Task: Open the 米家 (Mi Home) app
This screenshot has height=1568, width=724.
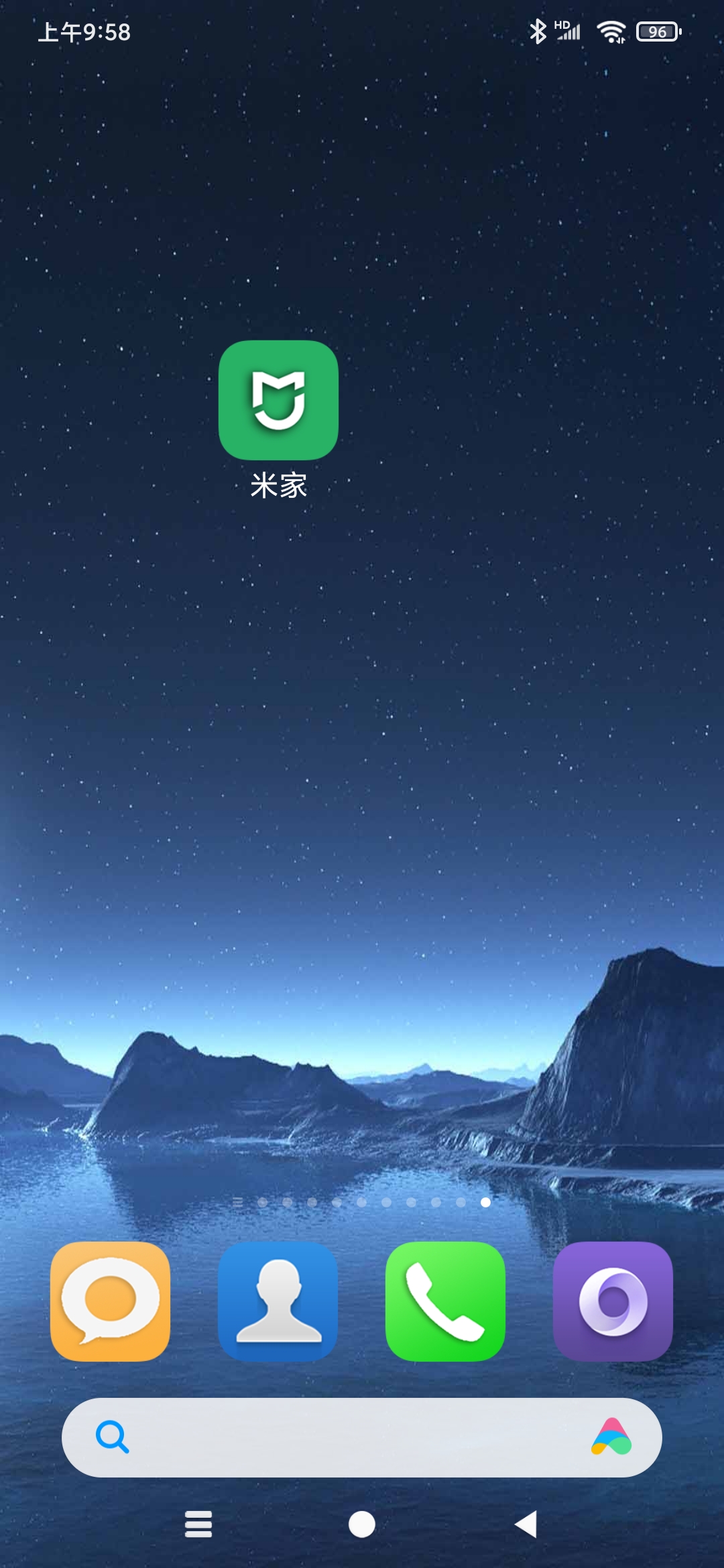Action: [x=278, y=400]
